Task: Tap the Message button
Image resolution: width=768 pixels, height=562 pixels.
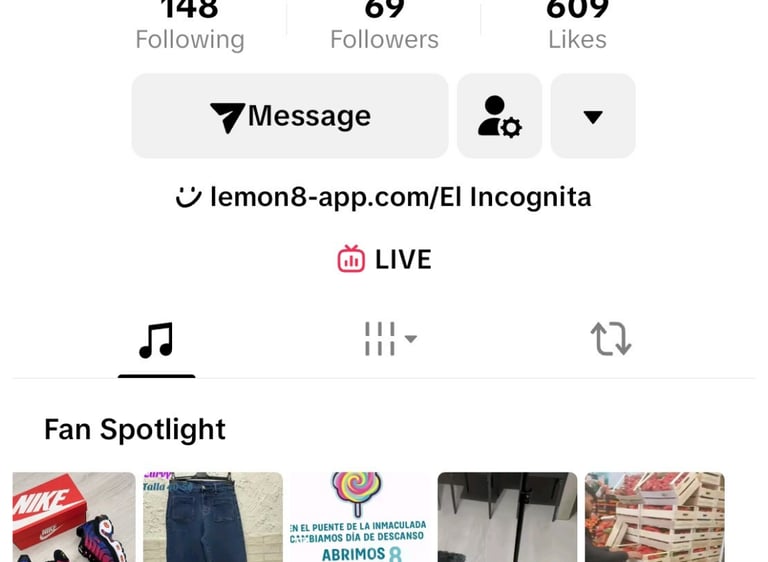Action: (x=290, y=116)
